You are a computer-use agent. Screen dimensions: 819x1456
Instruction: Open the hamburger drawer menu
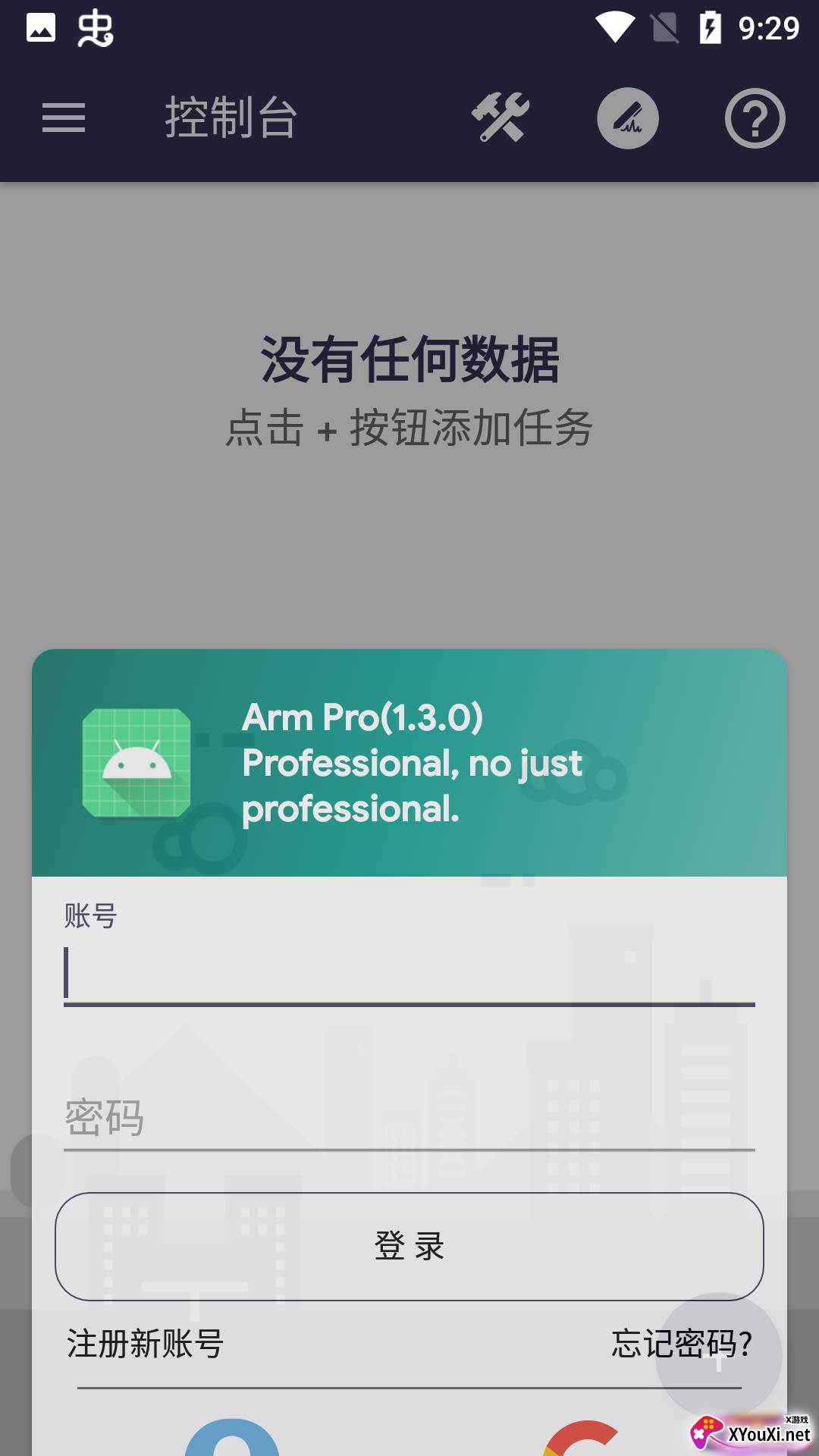[x=64, y=118]
